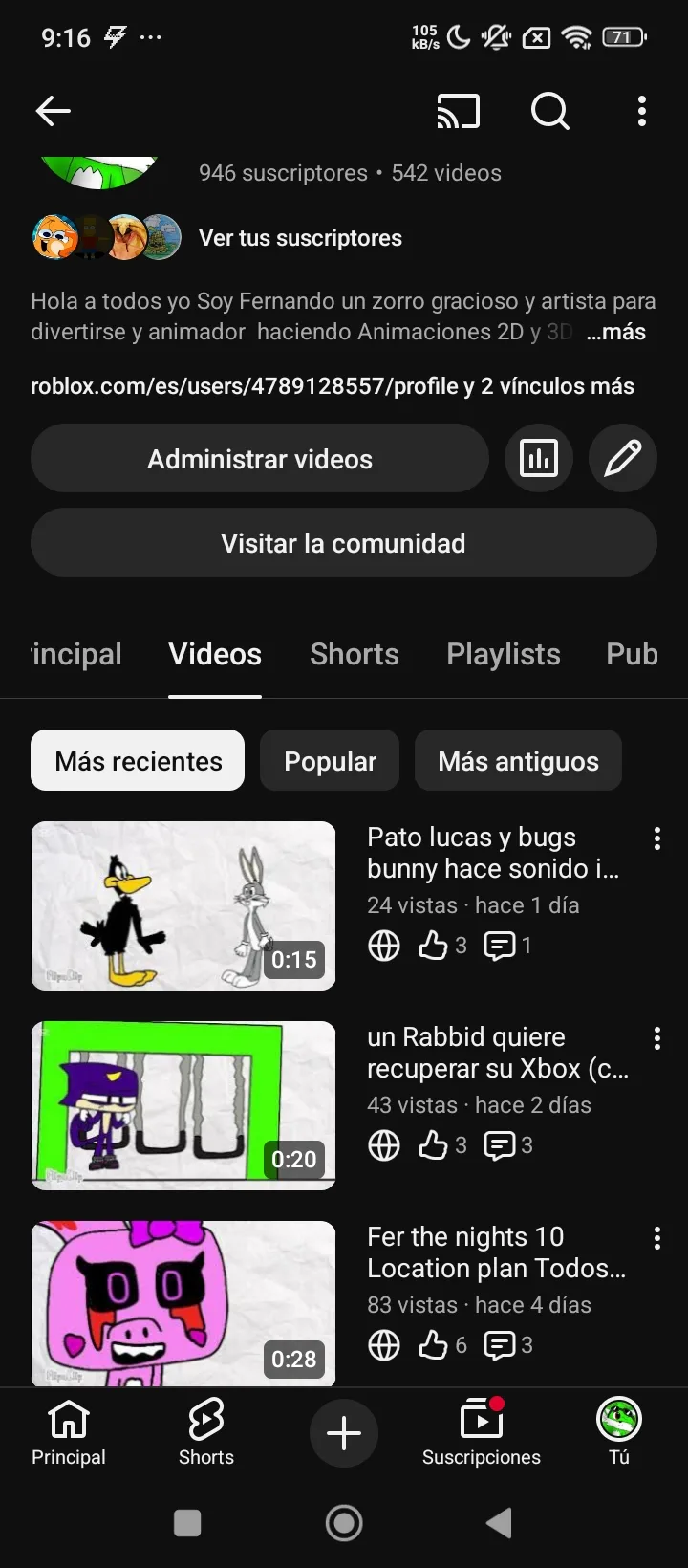Switch to the Playlists tab
This screenshot has height=1568, width=688.
[x=504, y=655]
